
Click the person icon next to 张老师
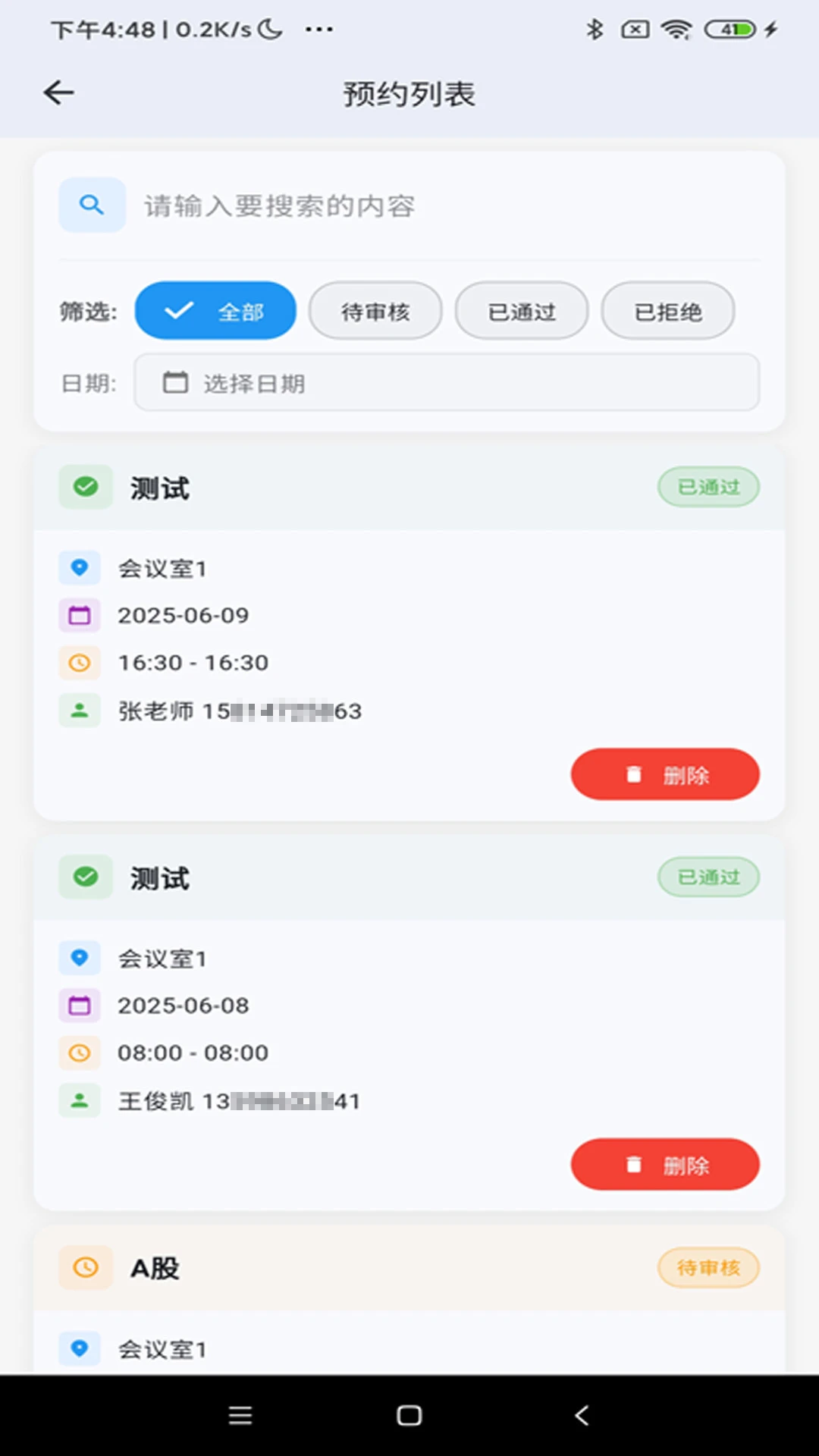tap(79, 711)
